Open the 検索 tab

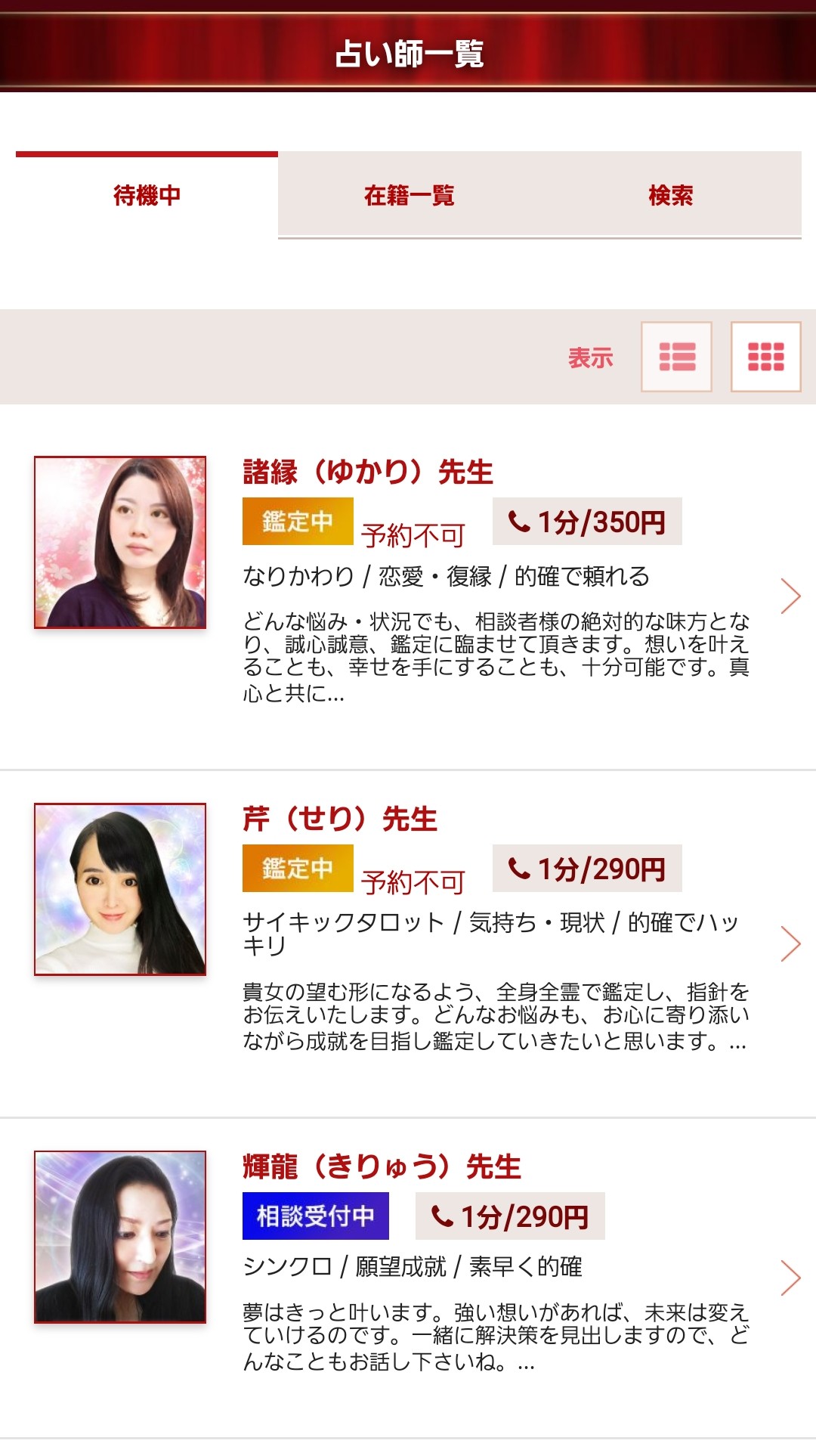pyautogui.click(x=670, y=196)
